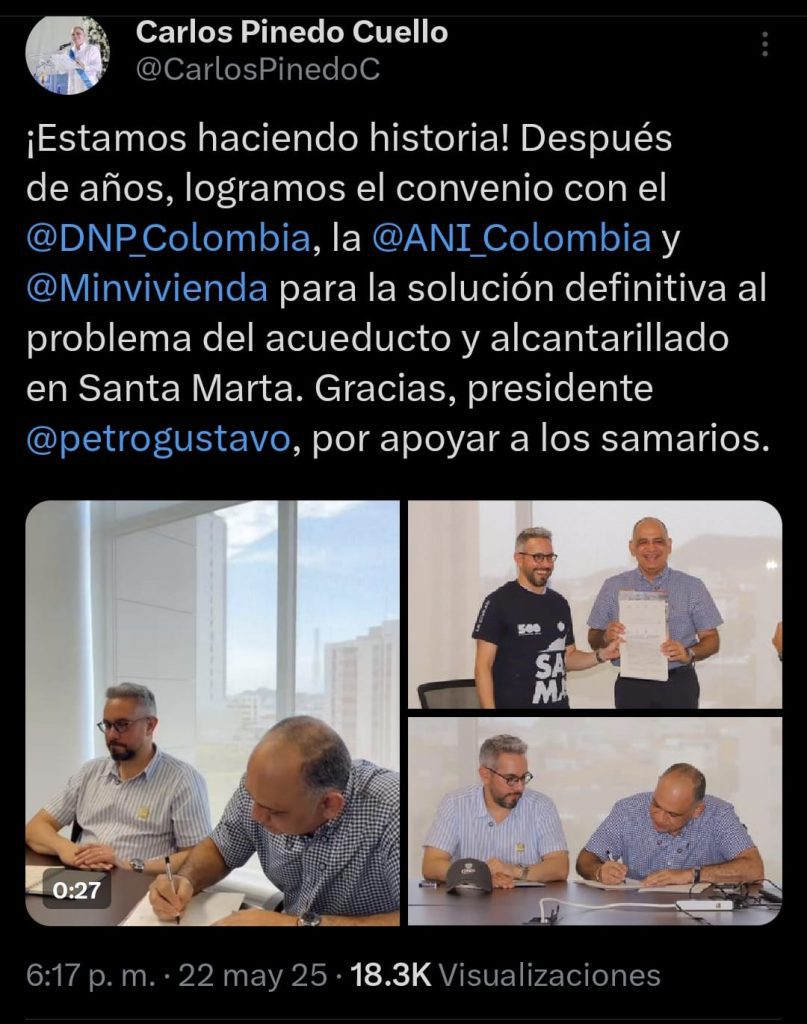Open the photo with the cap on the table
This screenshot has width=807, height=1024.
(x=595, y=822)
